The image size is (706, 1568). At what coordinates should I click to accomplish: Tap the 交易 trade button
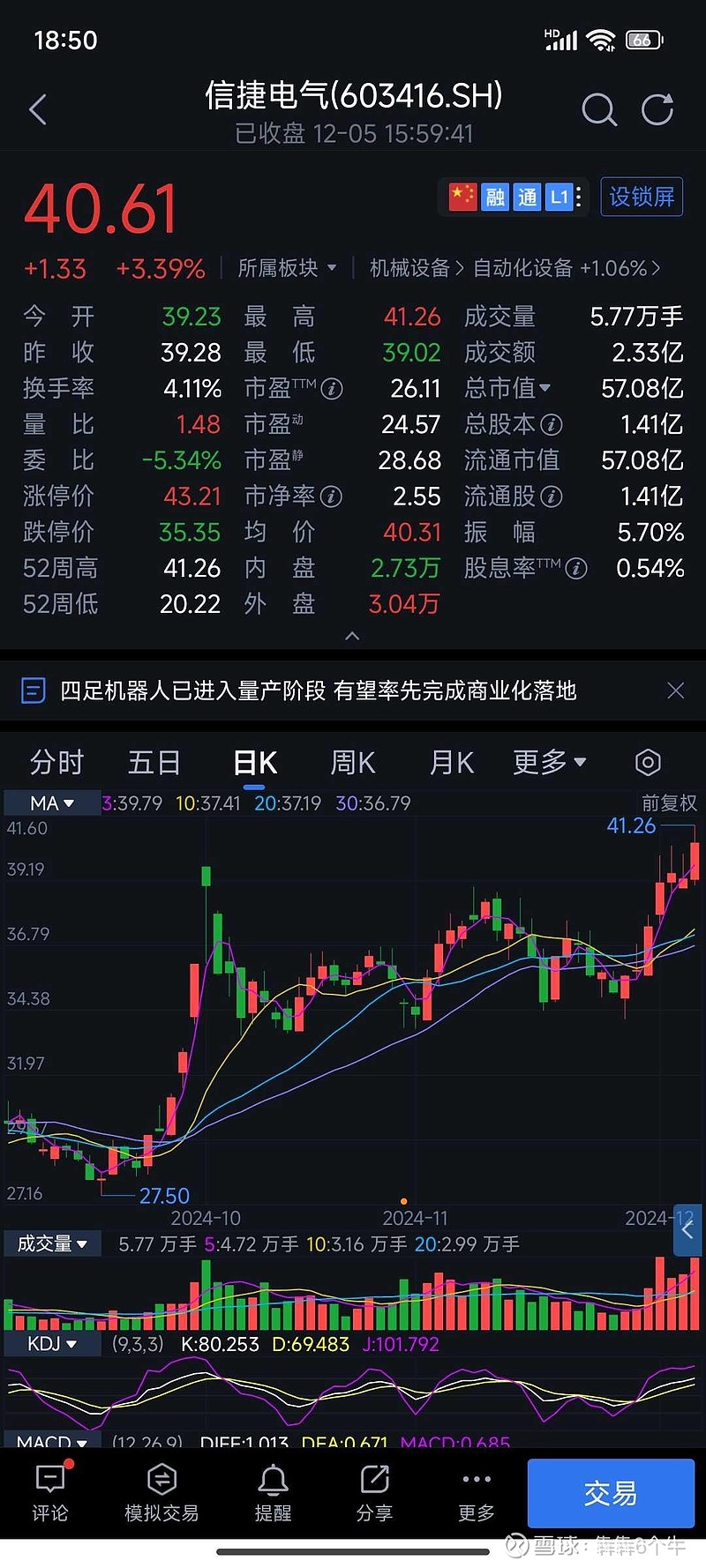point(611,1493)
